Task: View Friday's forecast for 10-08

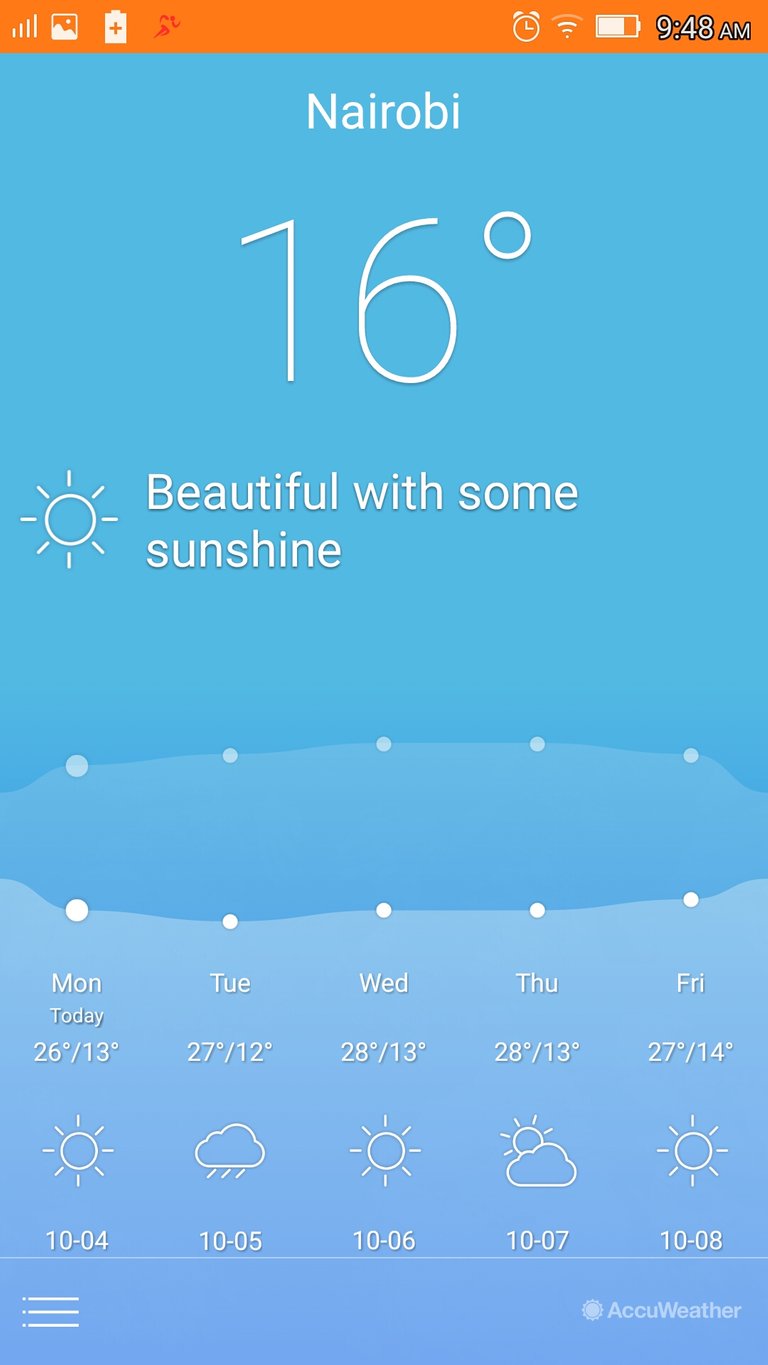Action: (x=691, y=1112)
